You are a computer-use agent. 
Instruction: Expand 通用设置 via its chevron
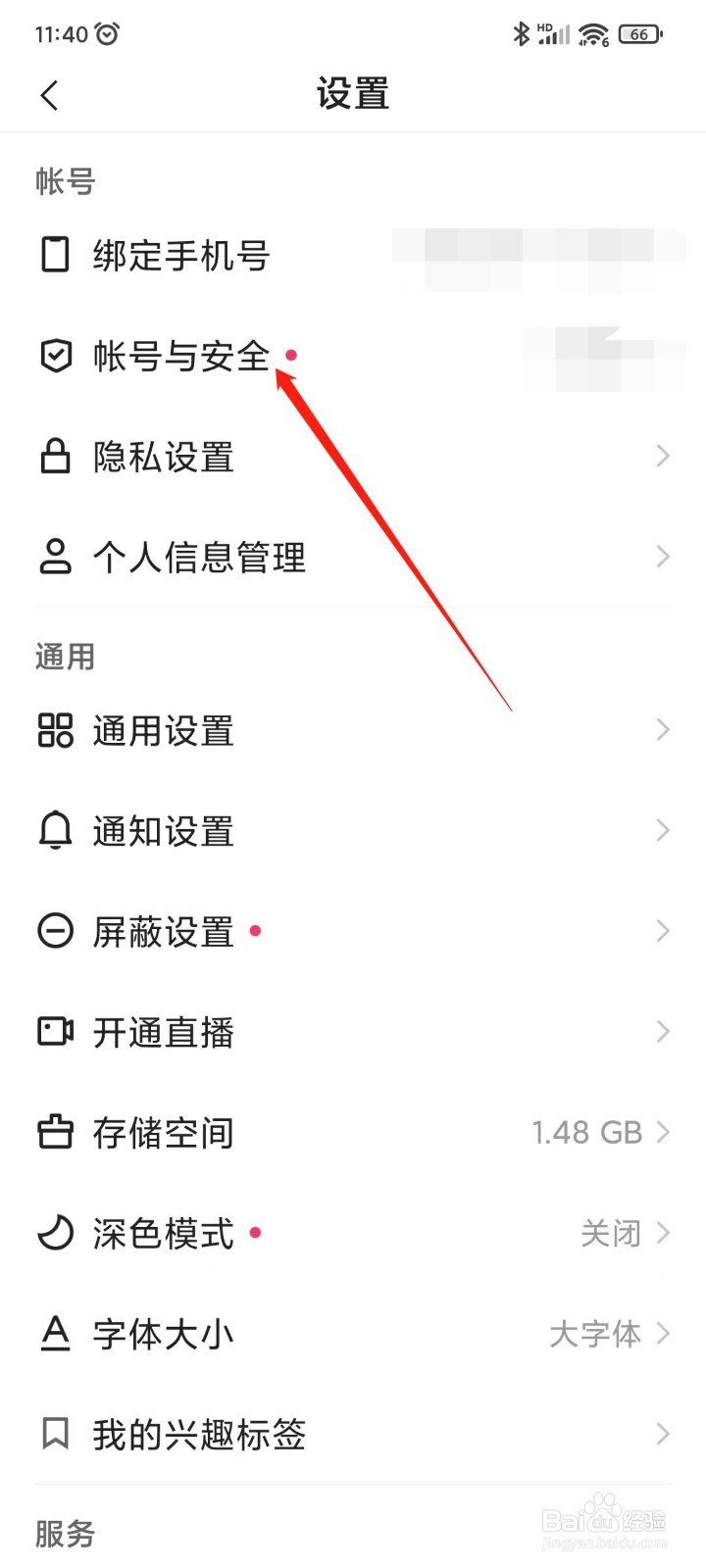[663, 729]
